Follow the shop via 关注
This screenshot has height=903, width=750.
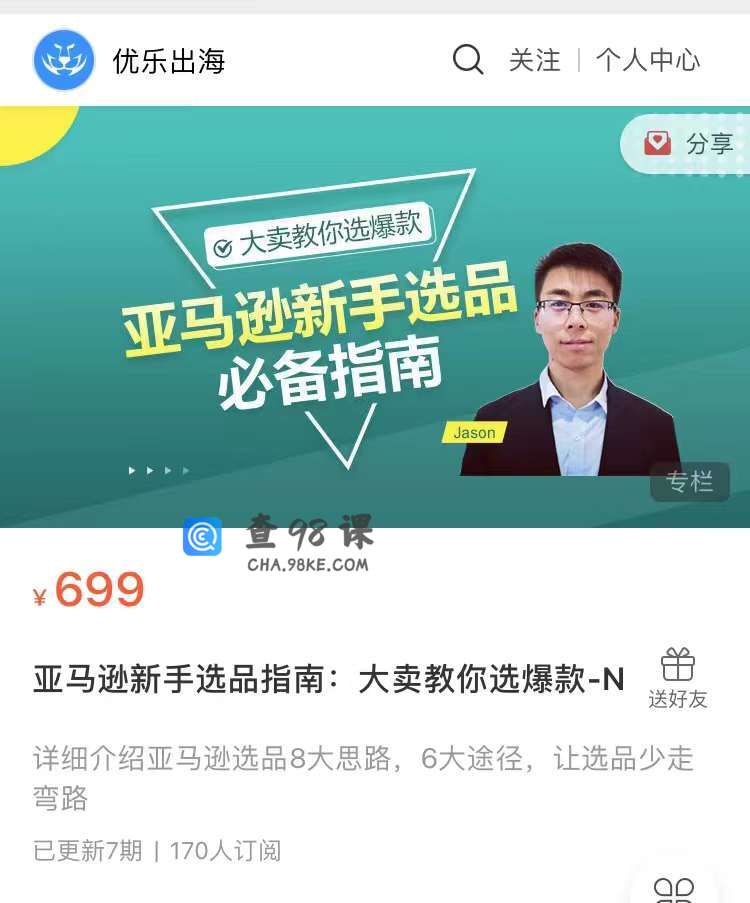[534, 60]
